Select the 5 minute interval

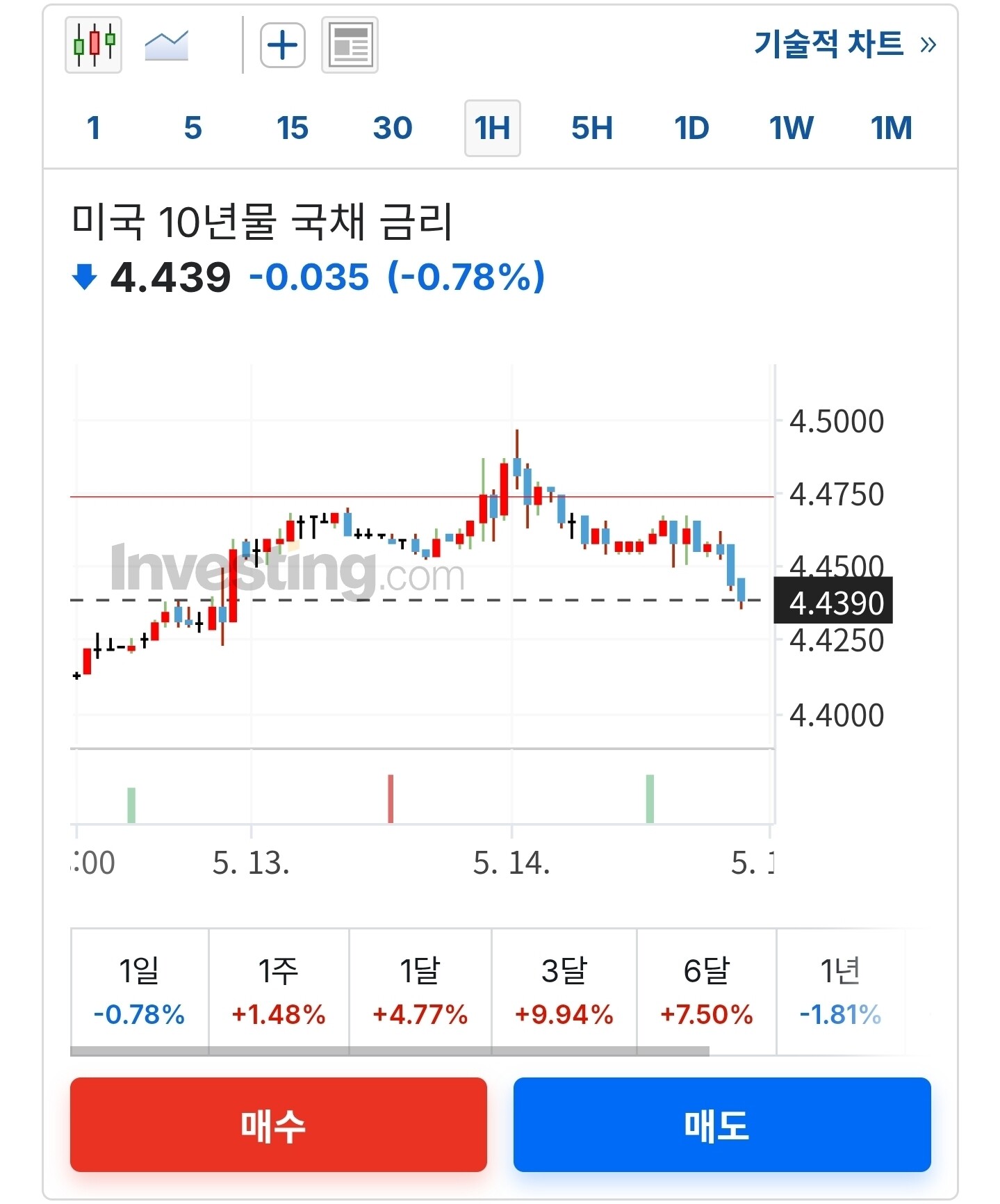[192, 128]
